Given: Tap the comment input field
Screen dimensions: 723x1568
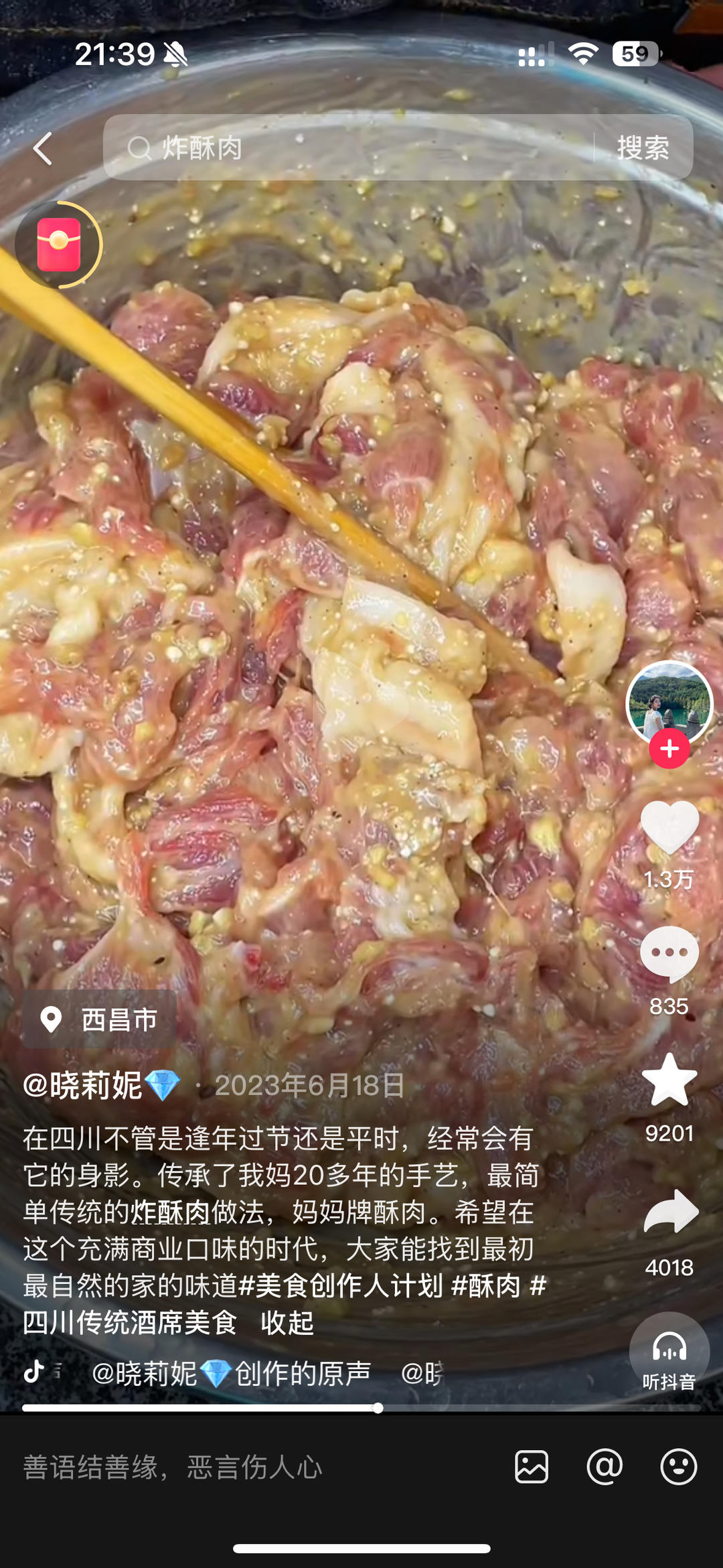Looking at the screenshot, I should point(254,1467).
